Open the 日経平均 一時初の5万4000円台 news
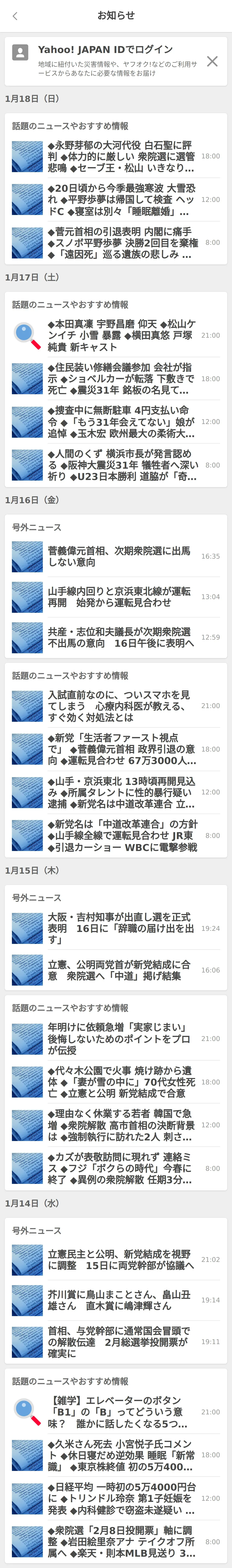This screenshot has width=232, height=1568. pos(122,1499)
